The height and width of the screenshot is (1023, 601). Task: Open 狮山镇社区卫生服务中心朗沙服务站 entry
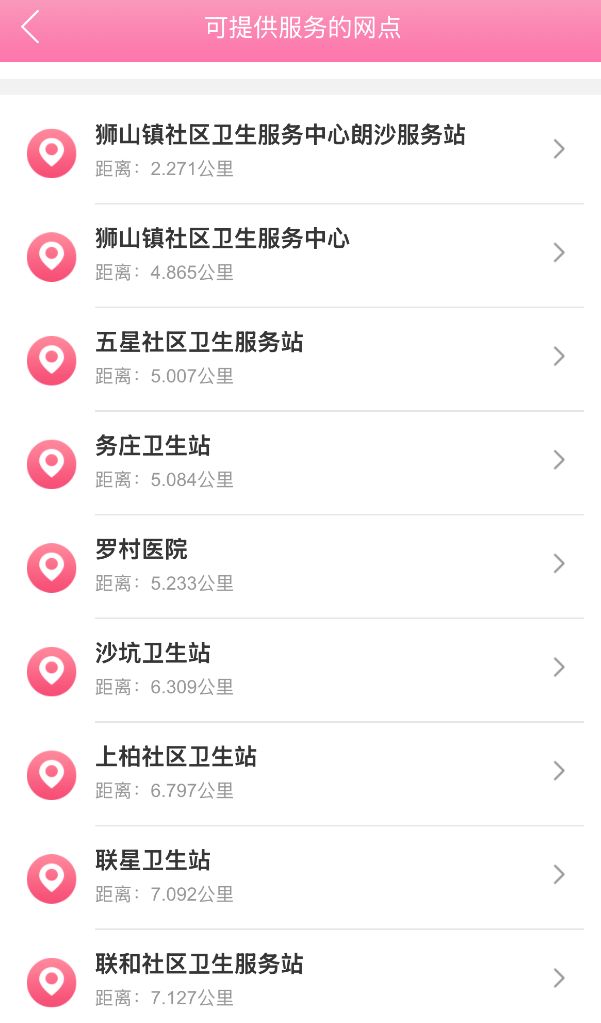click(x=300, y=152)
